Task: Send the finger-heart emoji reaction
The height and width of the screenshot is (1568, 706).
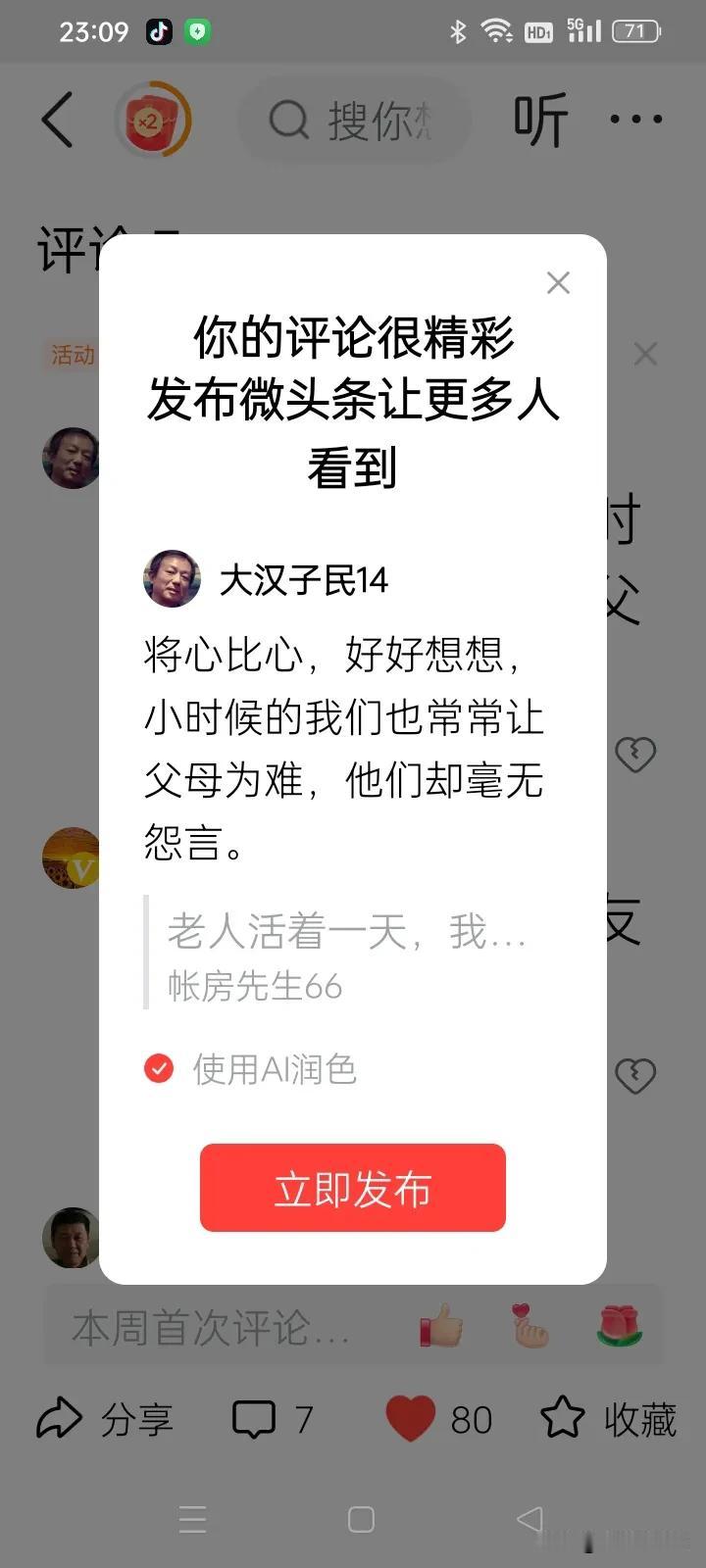Action: 528,1325
